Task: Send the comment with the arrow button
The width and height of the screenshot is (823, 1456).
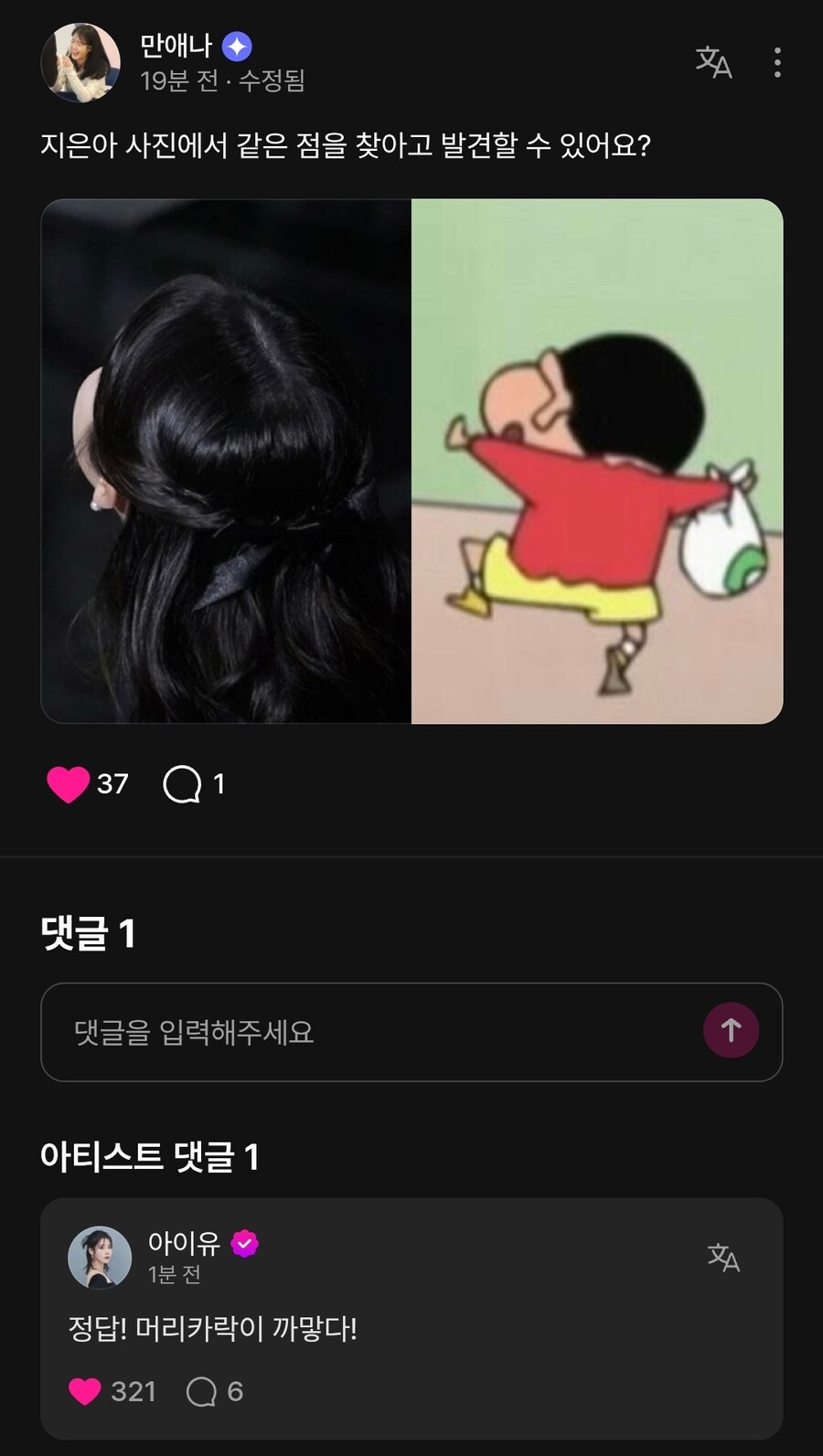Action: (x=731, y=1031)
